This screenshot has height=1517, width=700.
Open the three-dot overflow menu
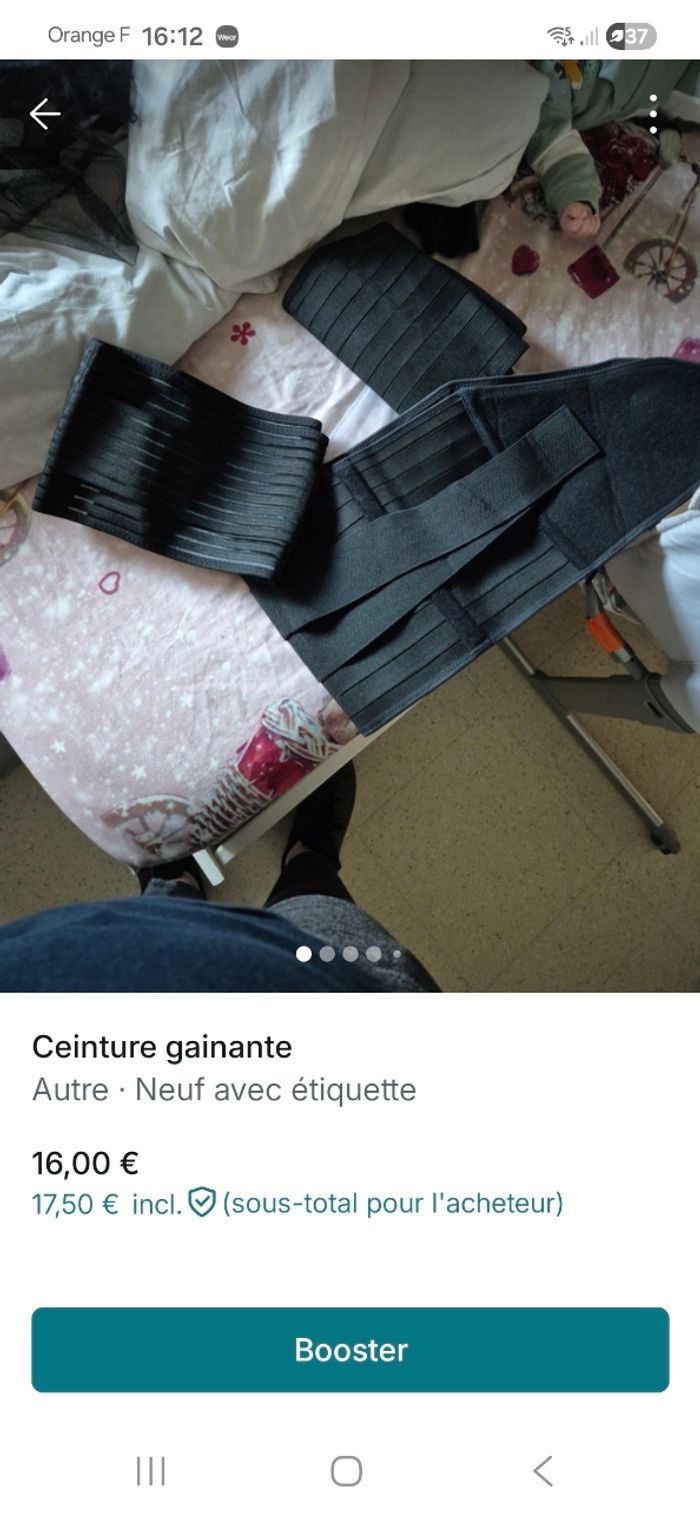[653, 114]
